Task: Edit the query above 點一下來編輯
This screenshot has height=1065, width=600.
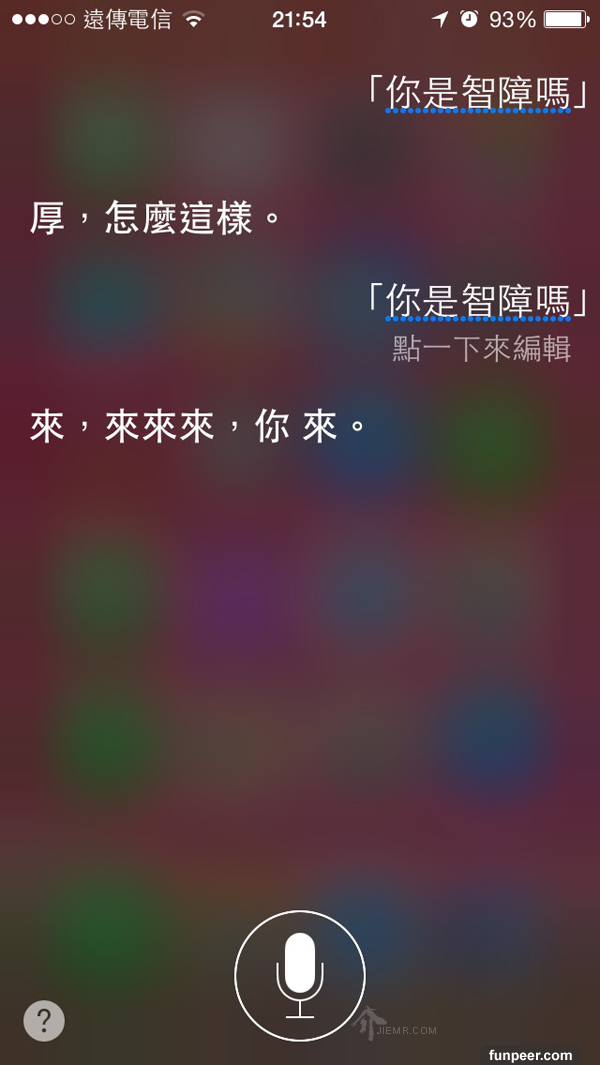Action: [x=478, y=300]
